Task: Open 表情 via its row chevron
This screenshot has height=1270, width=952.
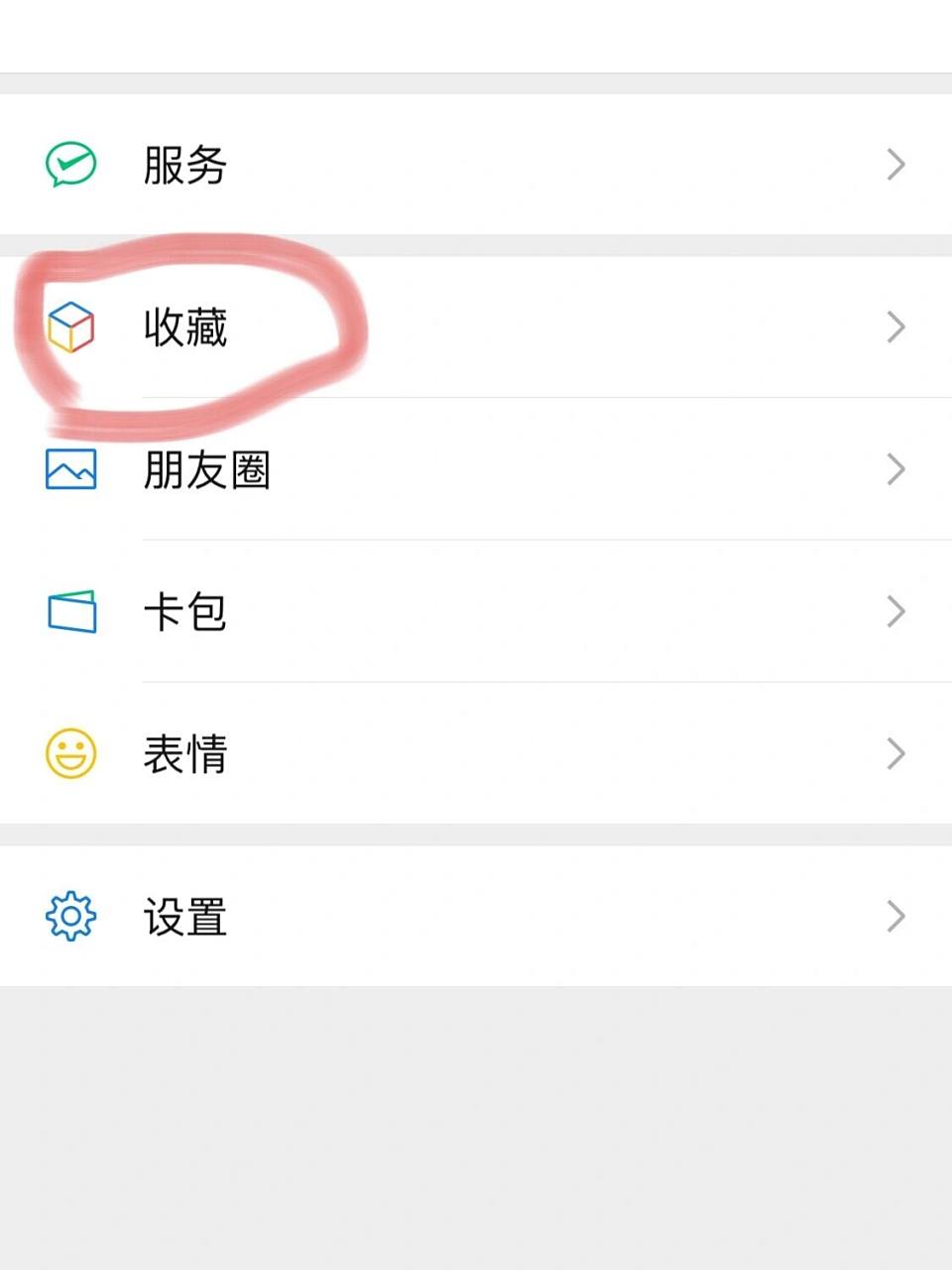Action: pos(893,754)
